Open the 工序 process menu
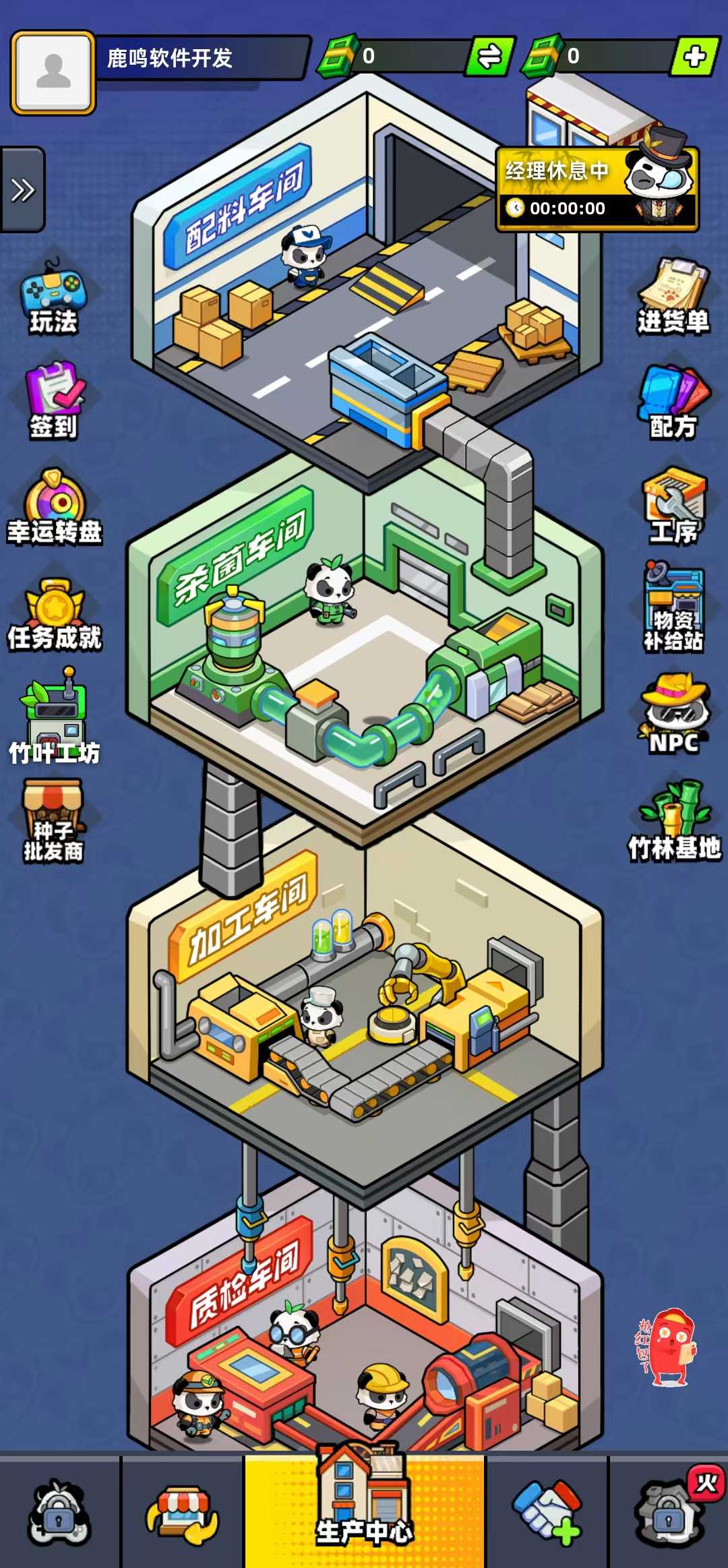 (x=673, y=507)
